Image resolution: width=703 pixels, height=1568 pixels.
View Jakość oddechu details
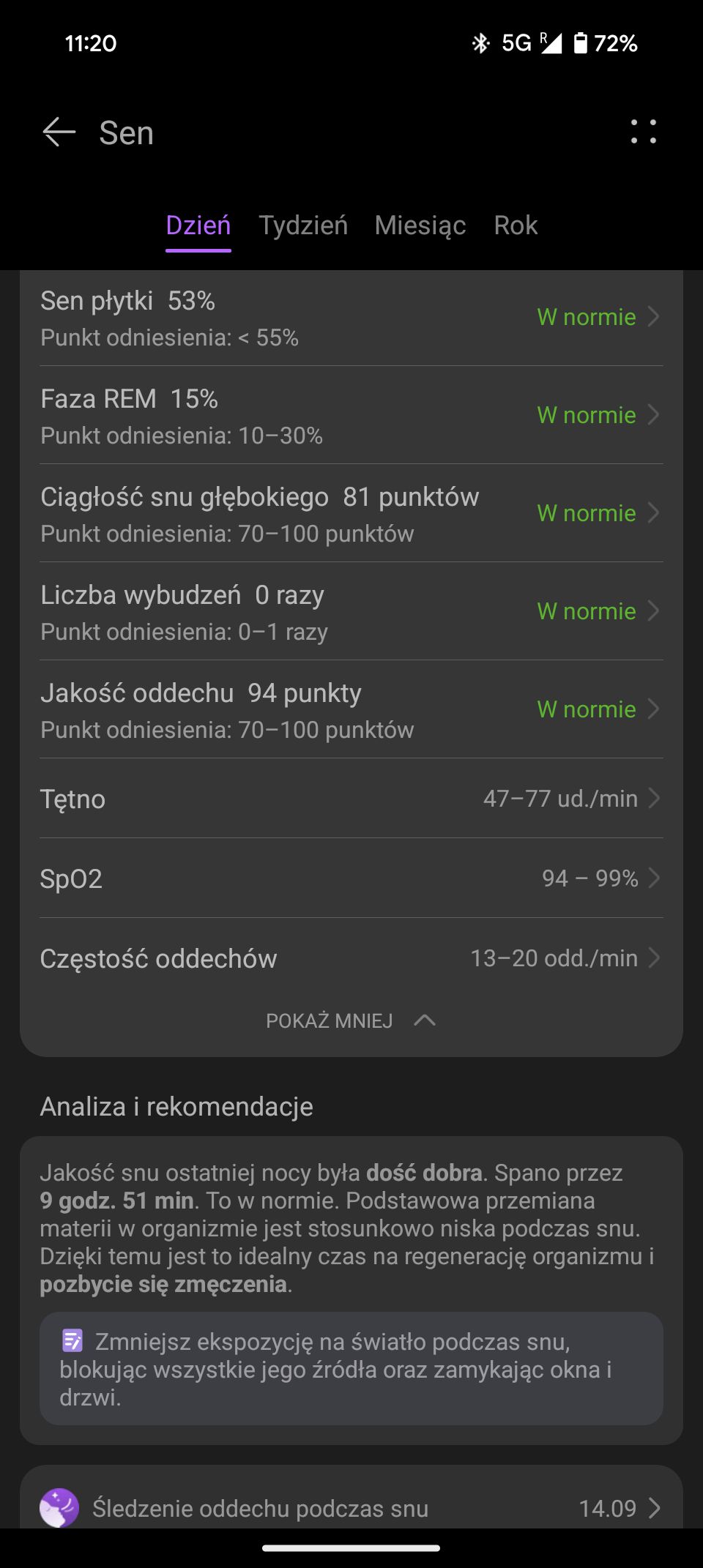point(351,709)
